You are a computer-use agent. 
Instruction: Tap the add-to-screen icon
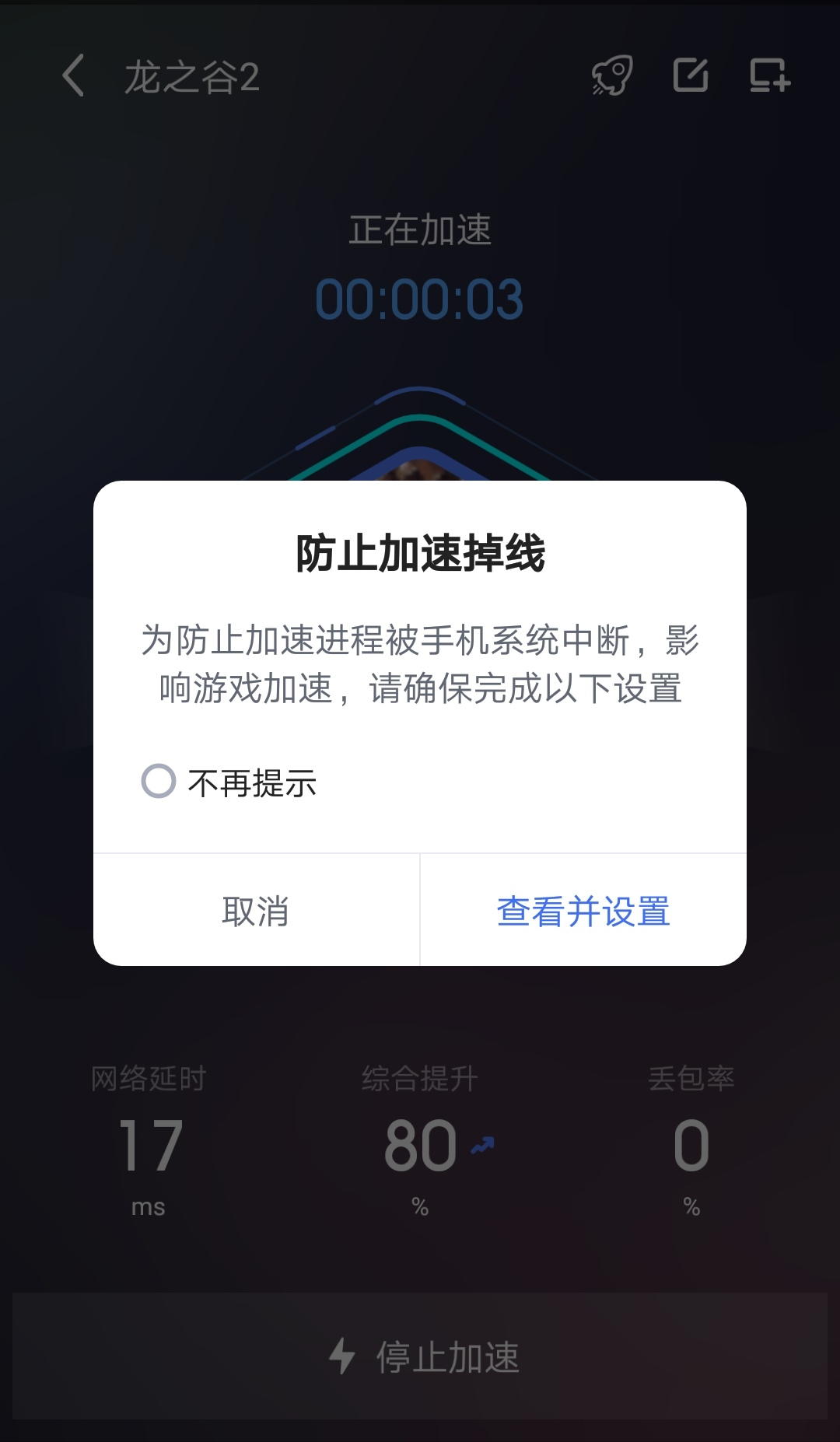(x=769, y=76)
